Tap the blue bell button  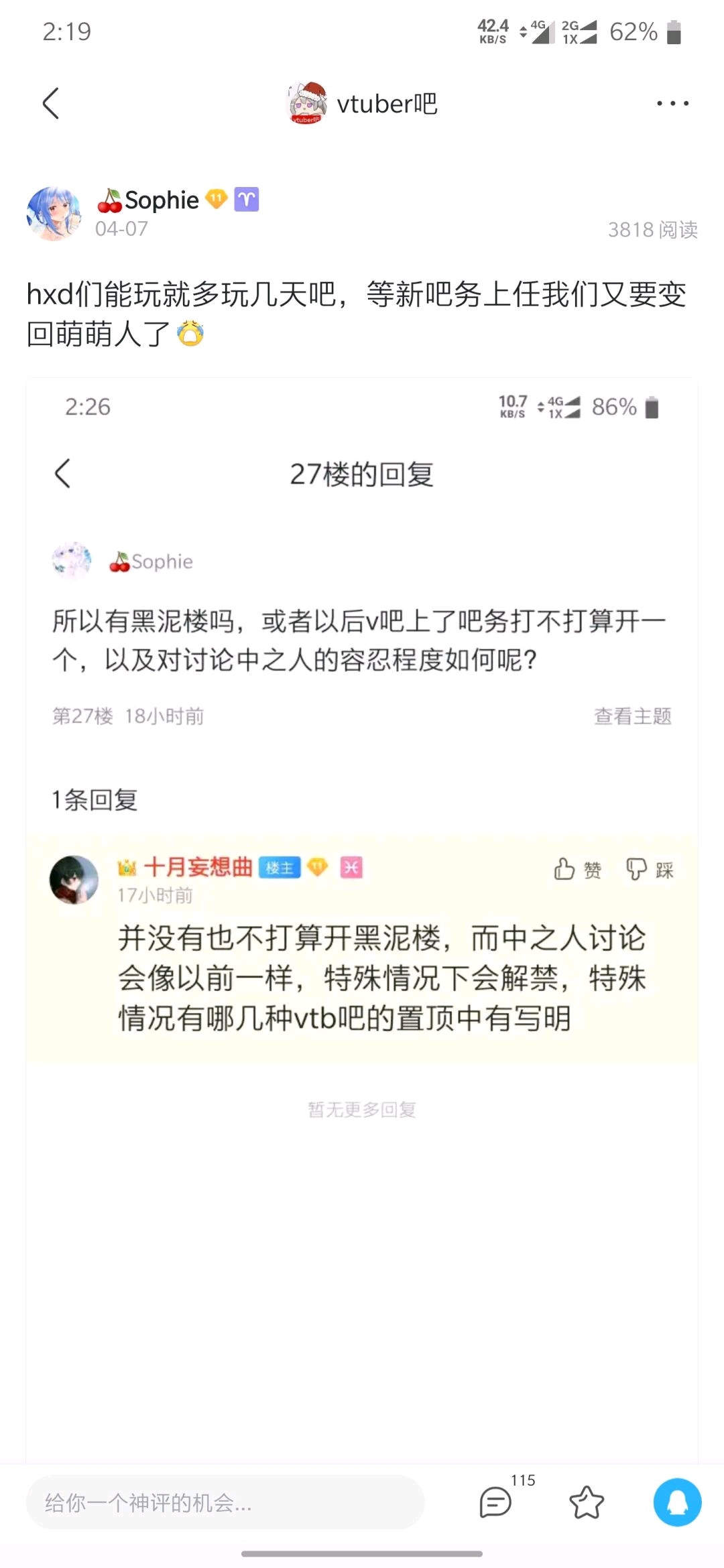pos(677,1502)
